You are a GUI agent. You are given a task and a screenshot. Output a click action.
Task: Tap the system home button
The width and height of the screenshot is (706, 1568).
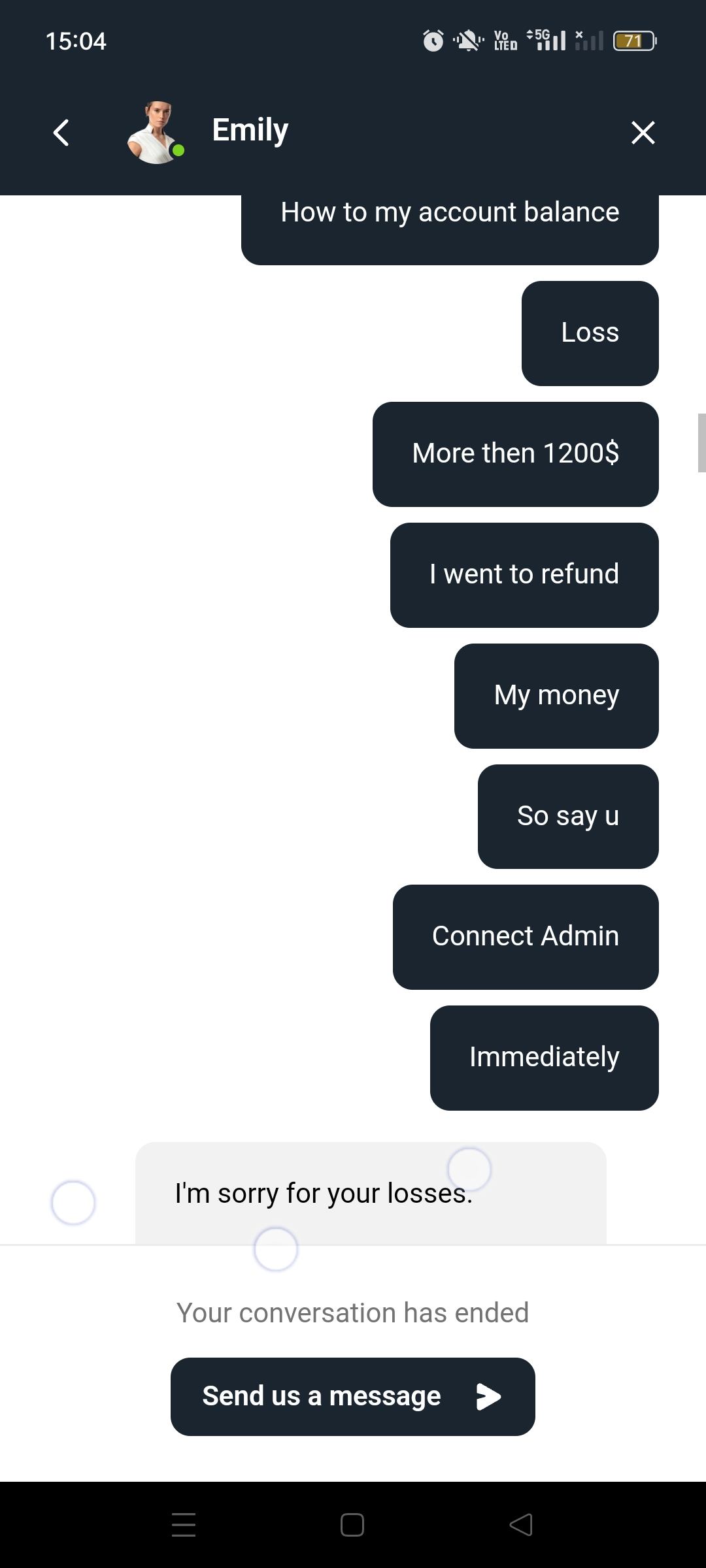pyautogui.click(x=352, y=1525)
